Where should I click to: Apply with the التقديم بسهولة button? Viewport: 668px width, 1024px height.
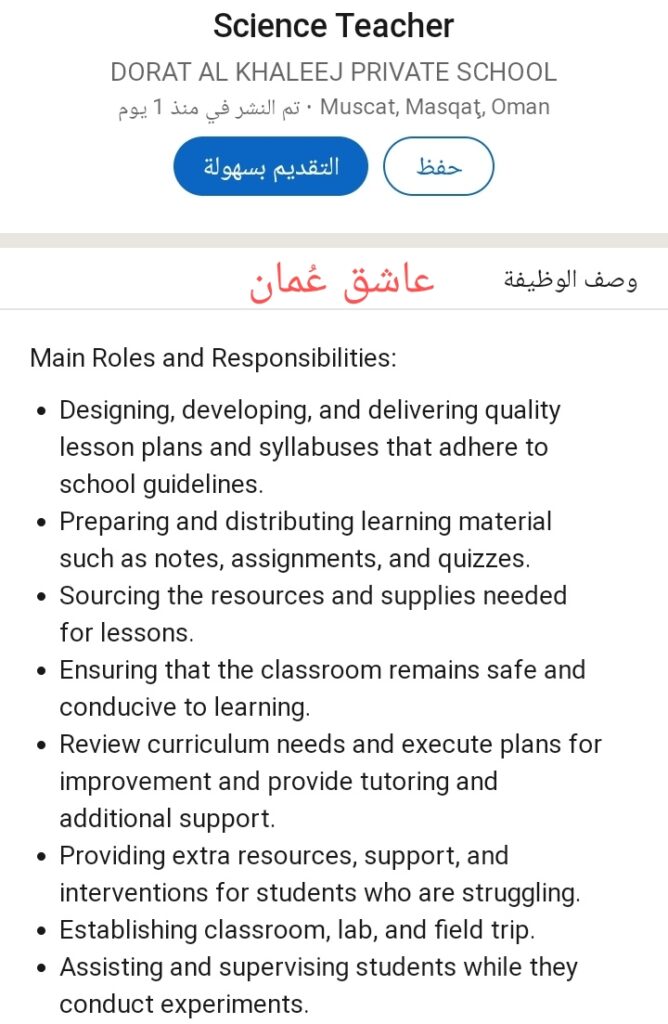pyautogui.click(x=270, y=166)
